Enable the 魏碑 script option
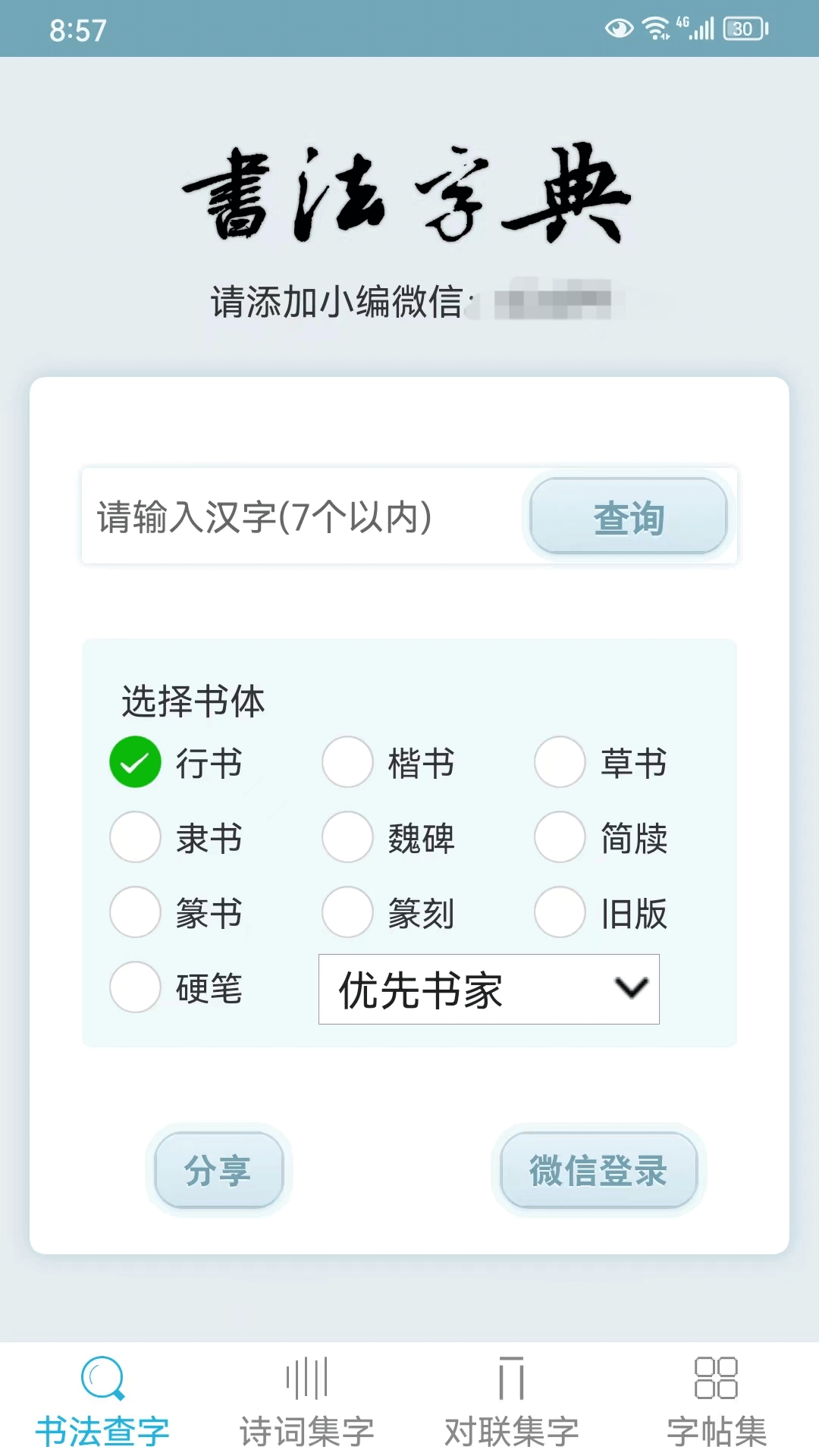Viewport: 819px width, 1456px height. (x=347, y=839)
